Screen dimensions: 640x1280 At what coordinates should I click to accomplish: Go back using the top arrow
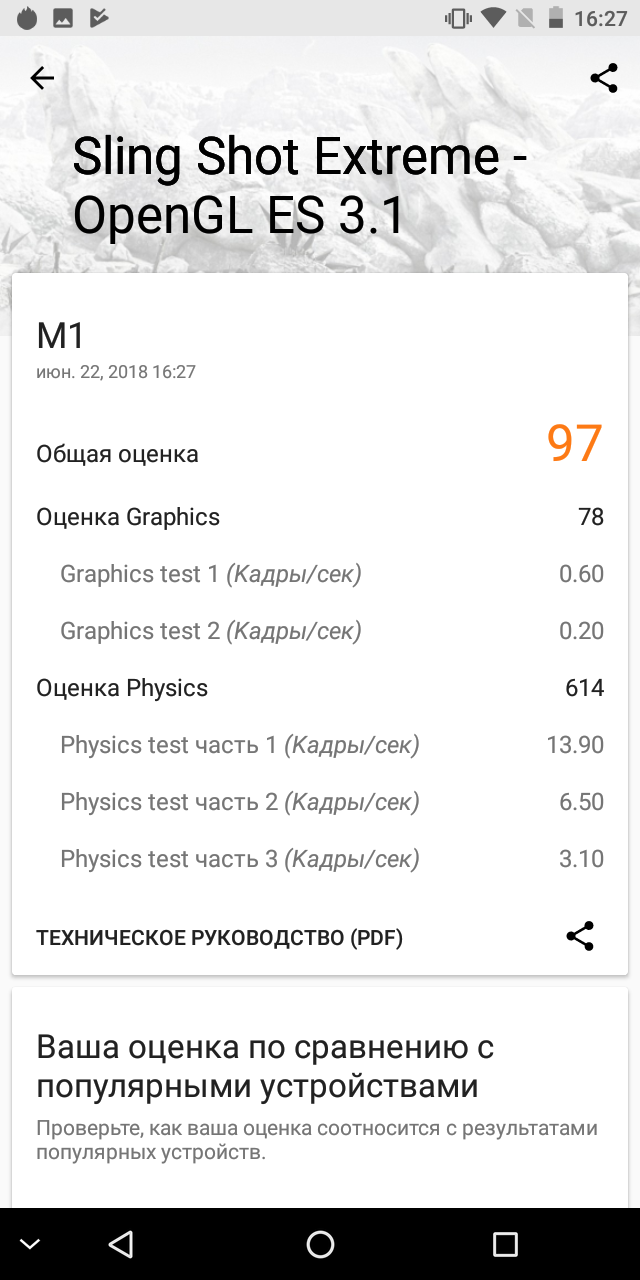42,78
